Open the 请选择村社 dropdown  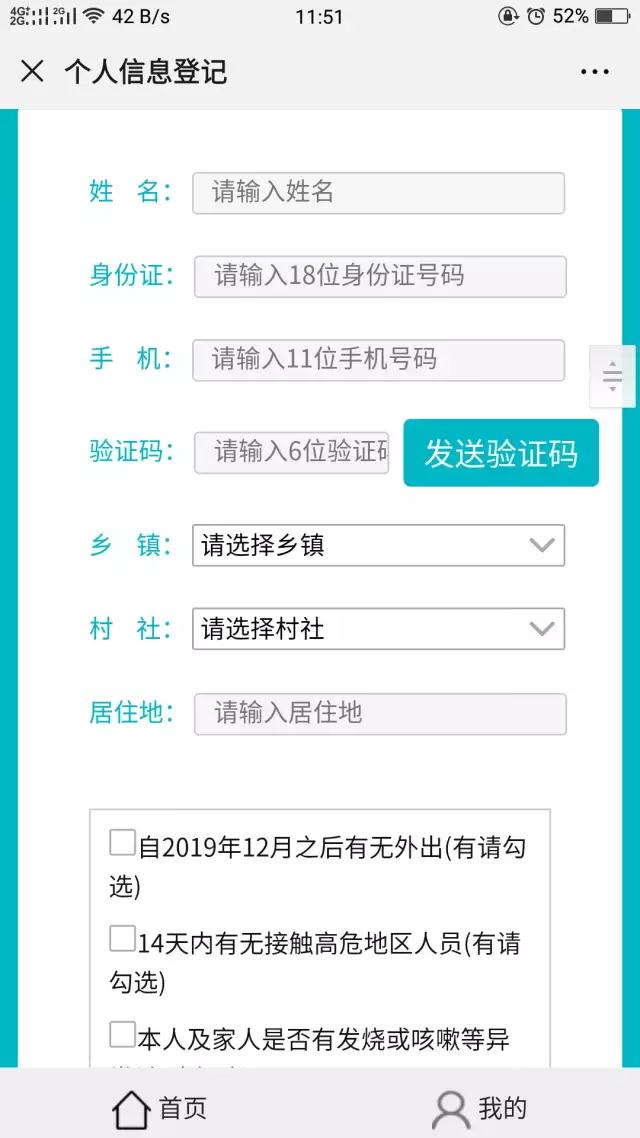[x=378, y=629]
